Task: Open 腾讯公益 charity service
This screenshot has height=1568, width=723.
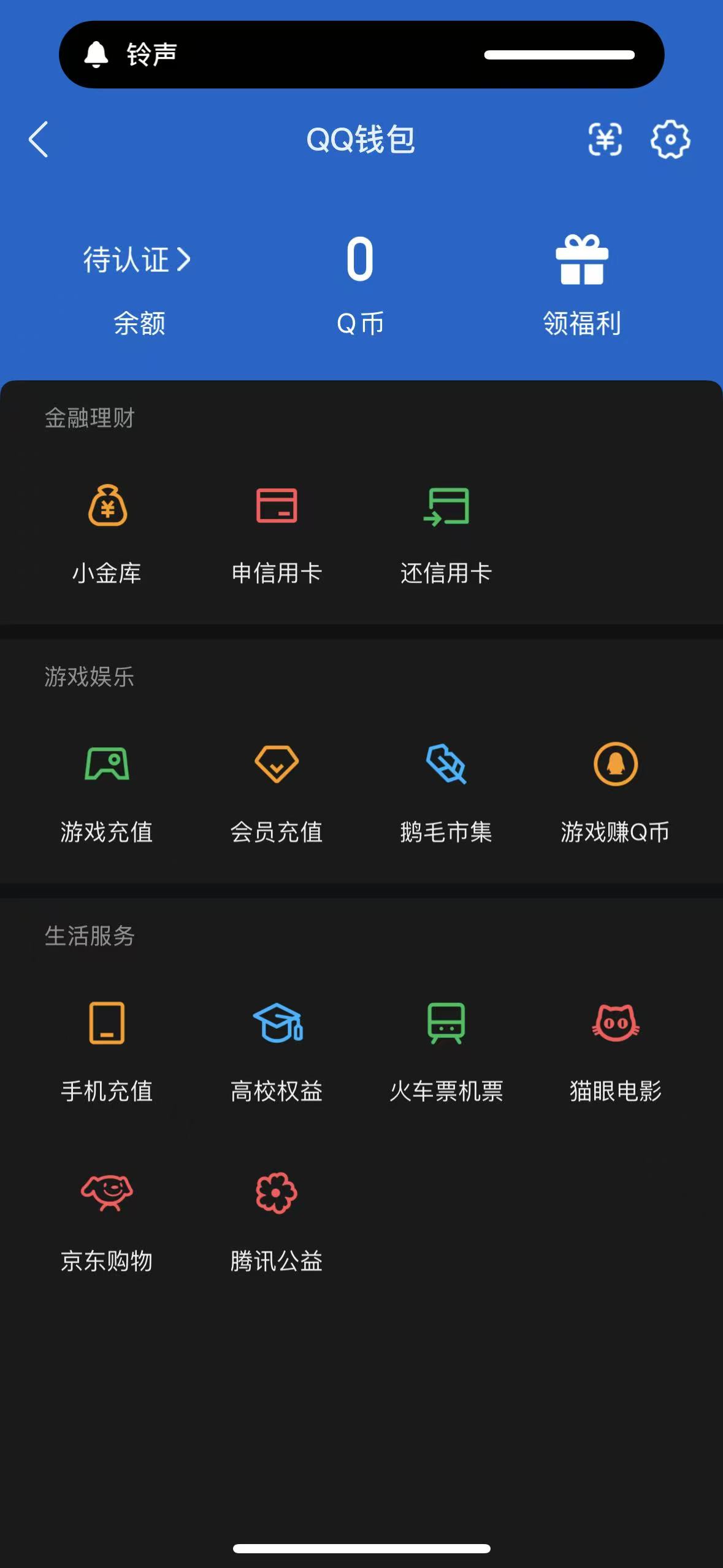Action: pos(278,1221)
